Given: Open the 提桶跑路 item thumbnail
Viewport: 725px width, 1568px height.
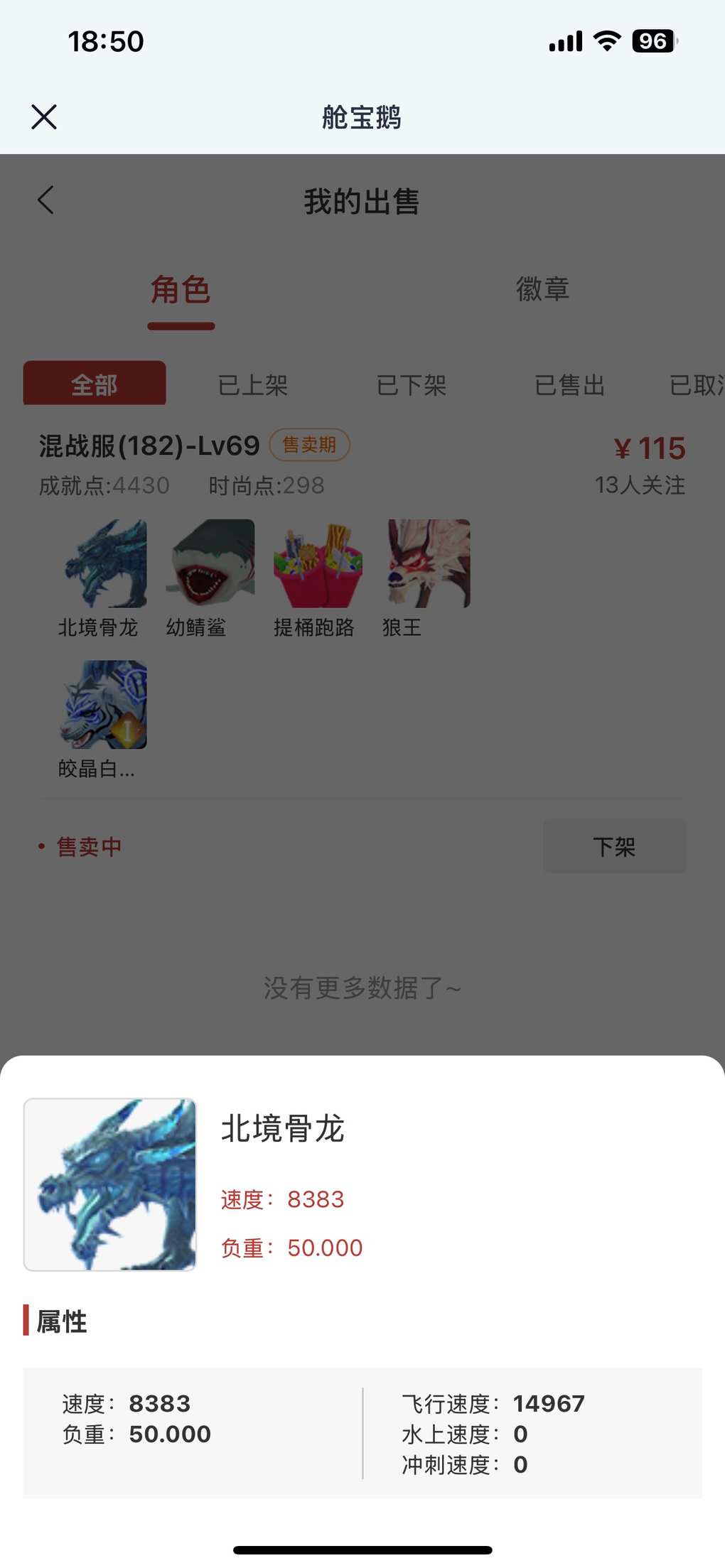Looking at the screenshot, I should (x=318, y=563).
